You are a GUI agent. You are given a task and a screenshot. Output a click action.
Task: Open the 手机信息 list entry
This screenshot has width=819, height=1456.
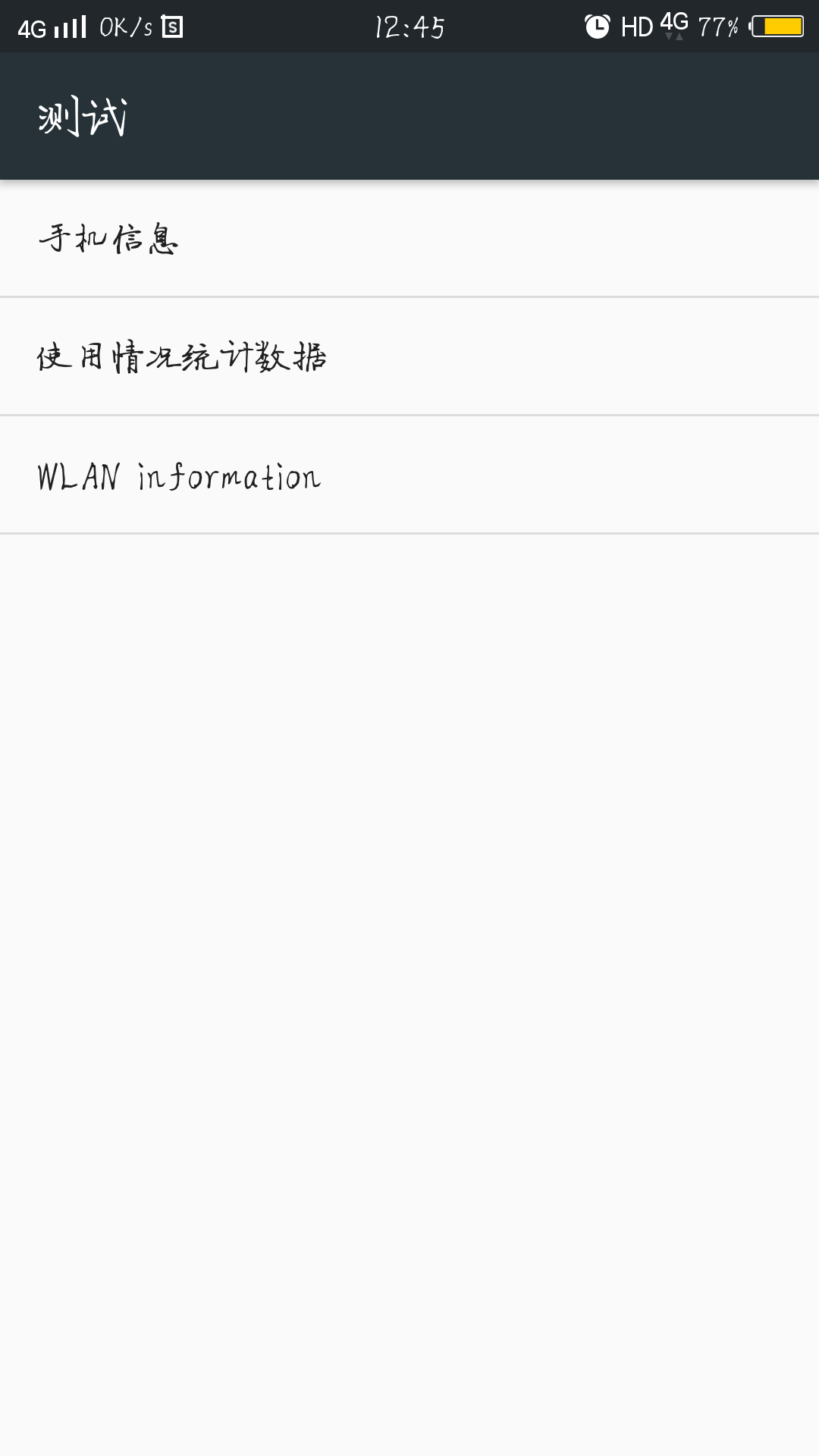pos(409,239)
